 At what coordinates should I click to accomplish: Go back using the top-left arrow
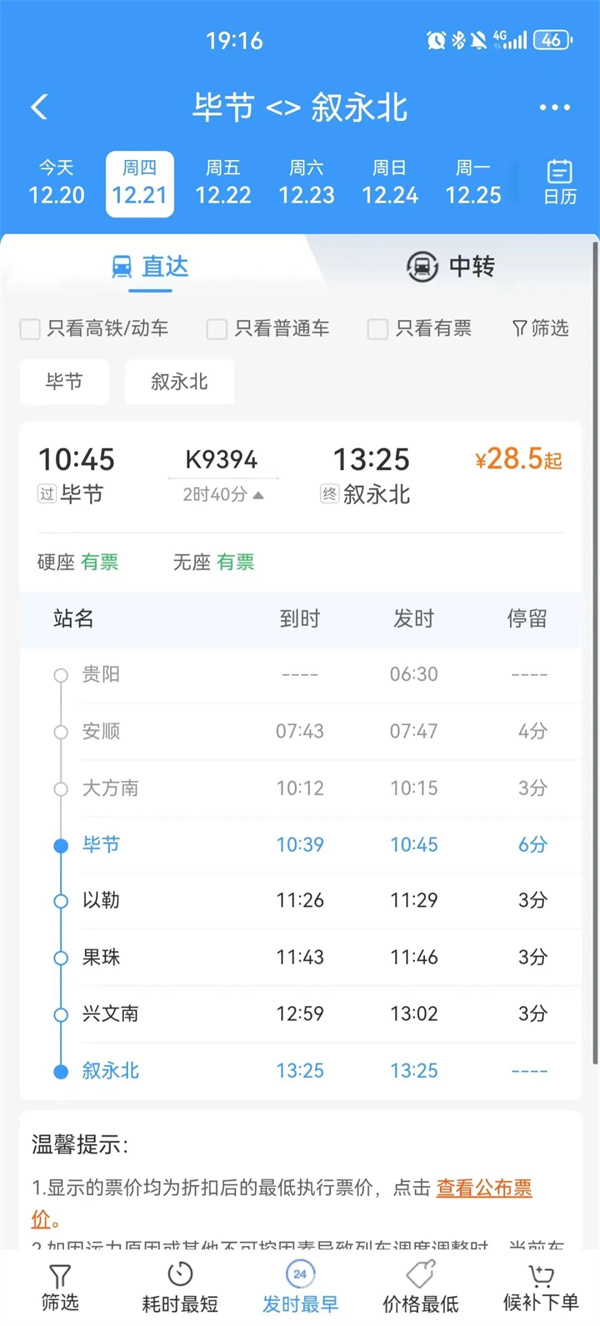[39, 108]
